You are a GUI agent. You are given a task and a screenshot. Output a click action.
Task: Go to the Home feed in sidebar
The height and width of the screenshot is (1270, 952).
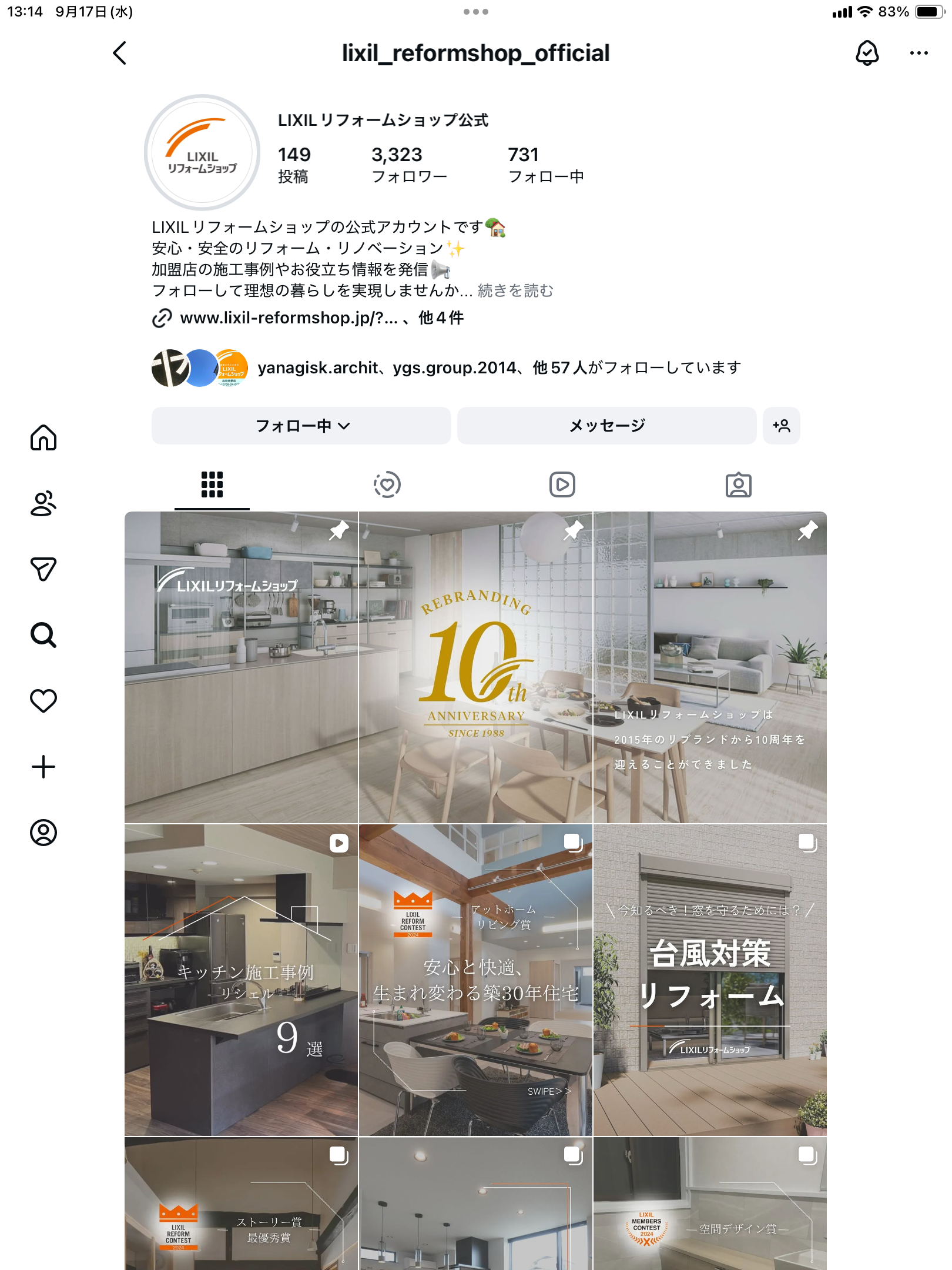[43, 437]
